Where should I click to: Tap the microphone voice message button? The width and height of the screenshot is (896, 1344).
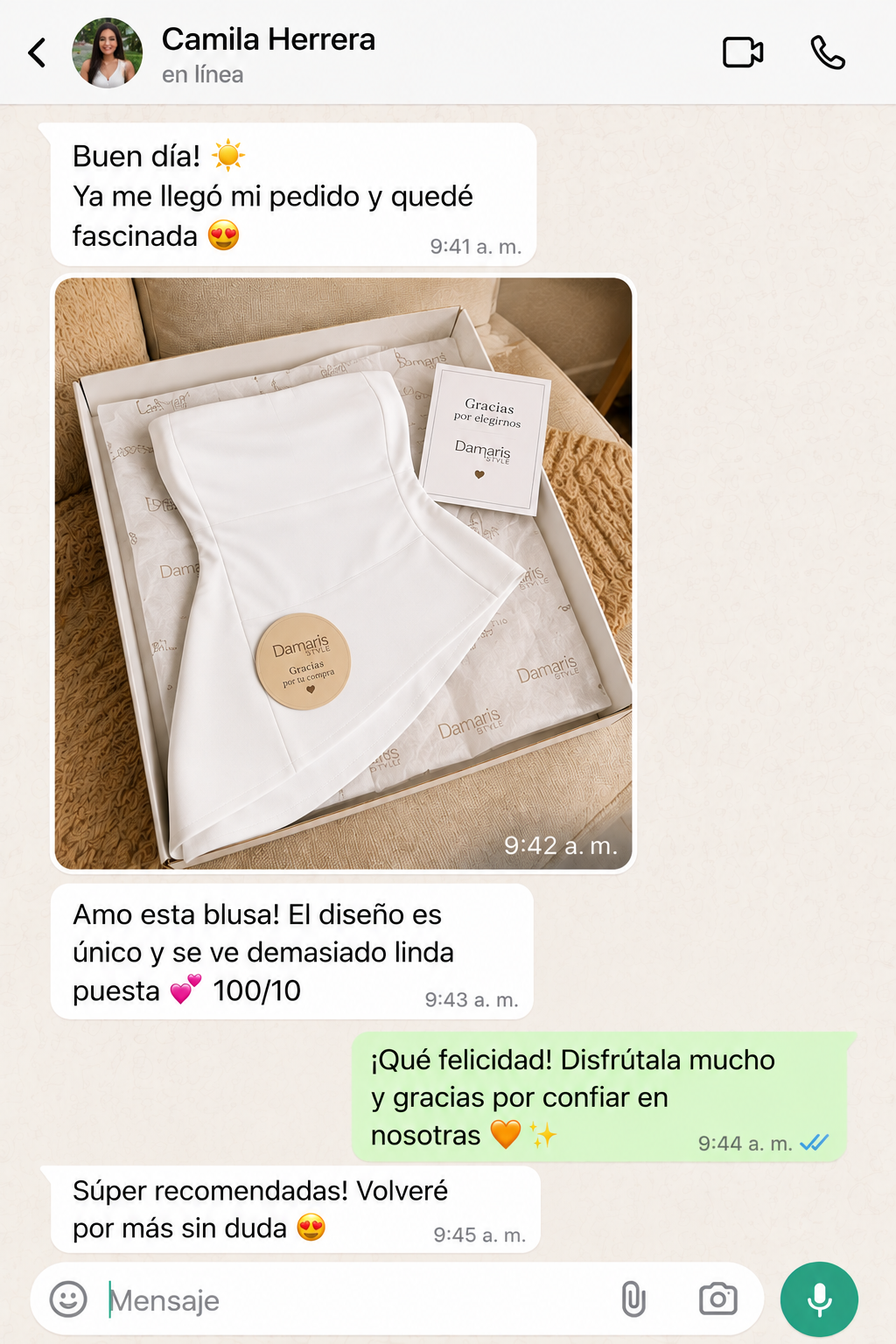tap(819, 1299)
